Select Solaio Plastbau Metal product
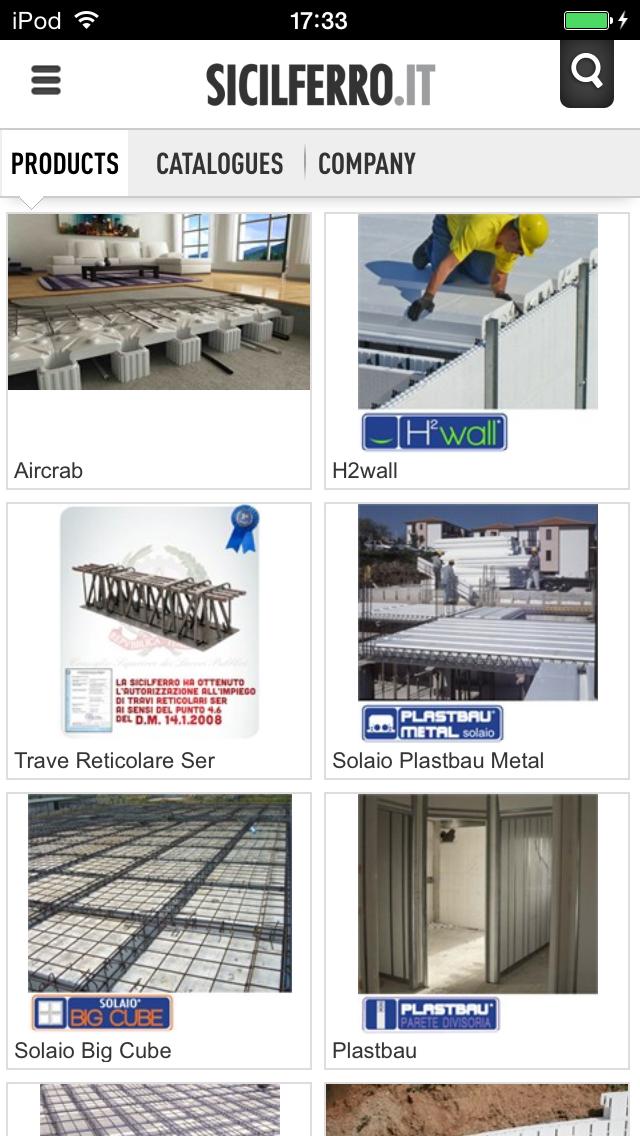 click(x=477, y=640)
